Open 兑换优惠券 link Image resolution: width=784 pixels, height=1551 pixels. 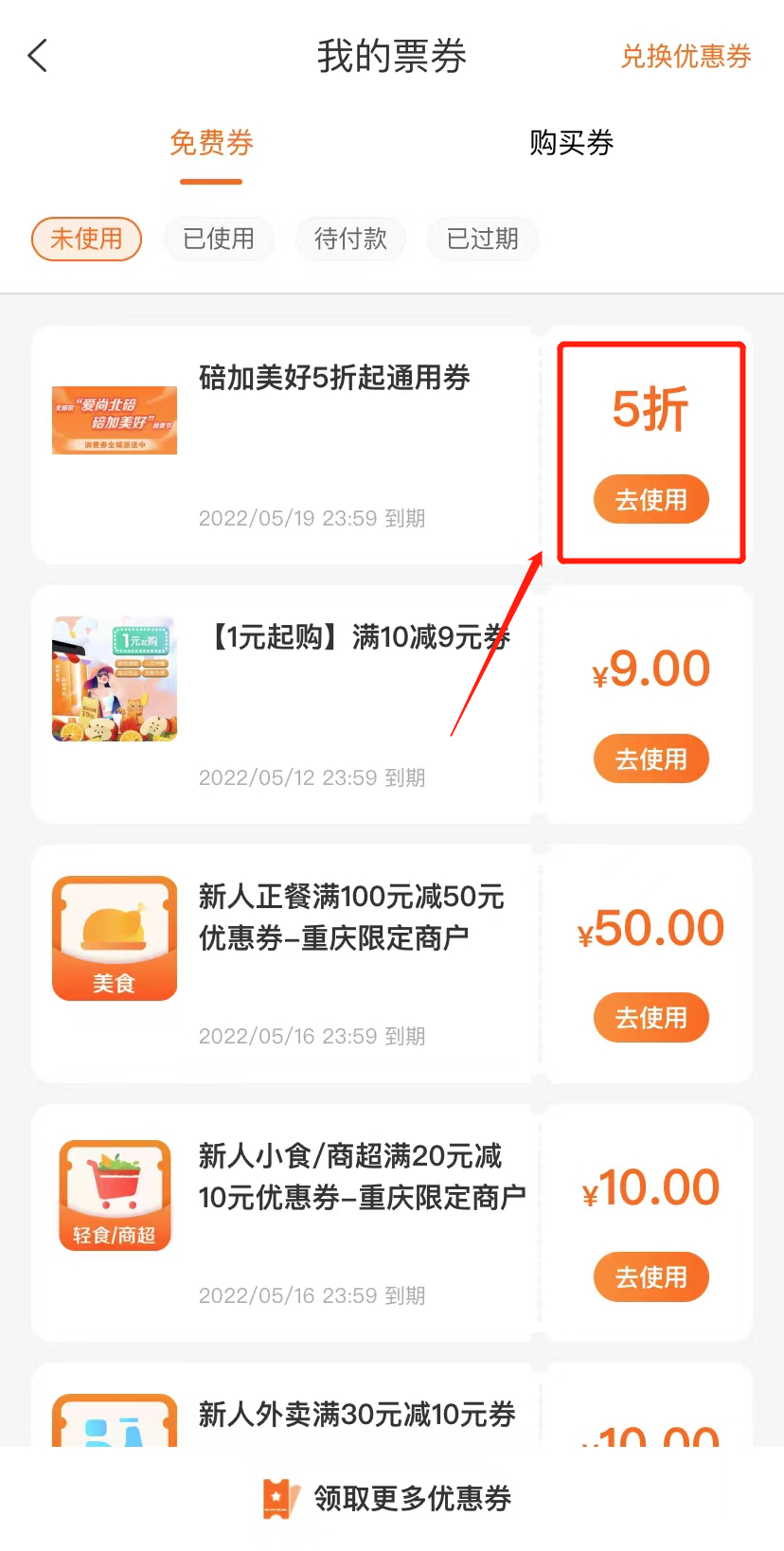click(x=686, y=56)
